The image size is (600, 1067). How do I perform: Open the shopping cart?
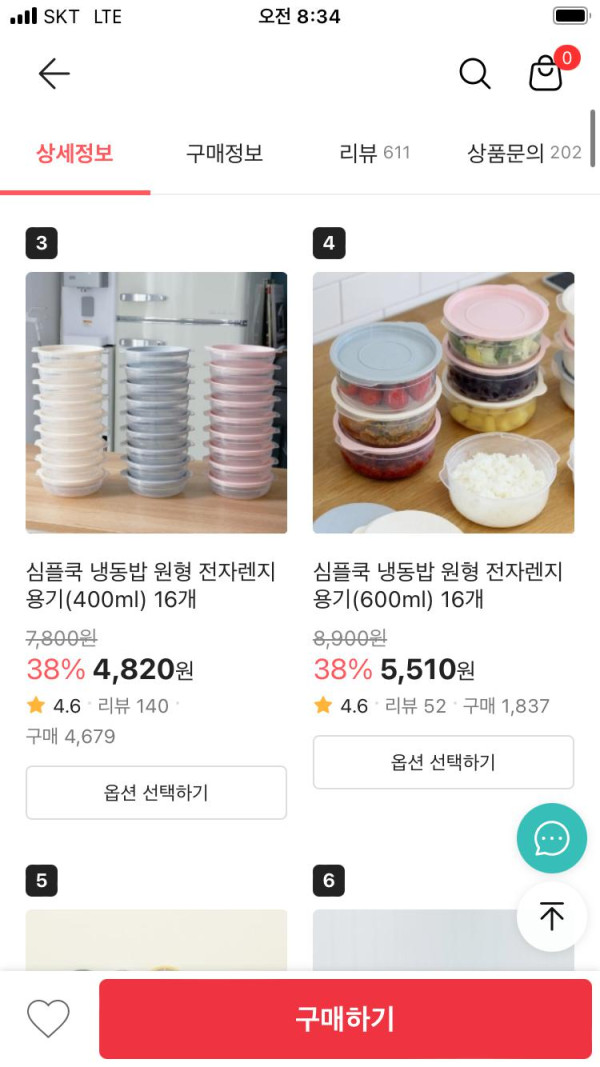[x=546, y=72]
